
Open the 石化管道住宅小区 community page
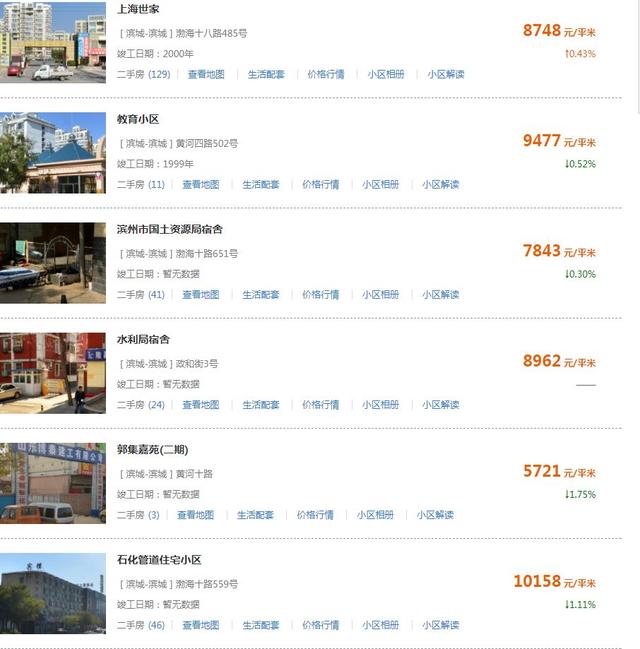point(159,559)
